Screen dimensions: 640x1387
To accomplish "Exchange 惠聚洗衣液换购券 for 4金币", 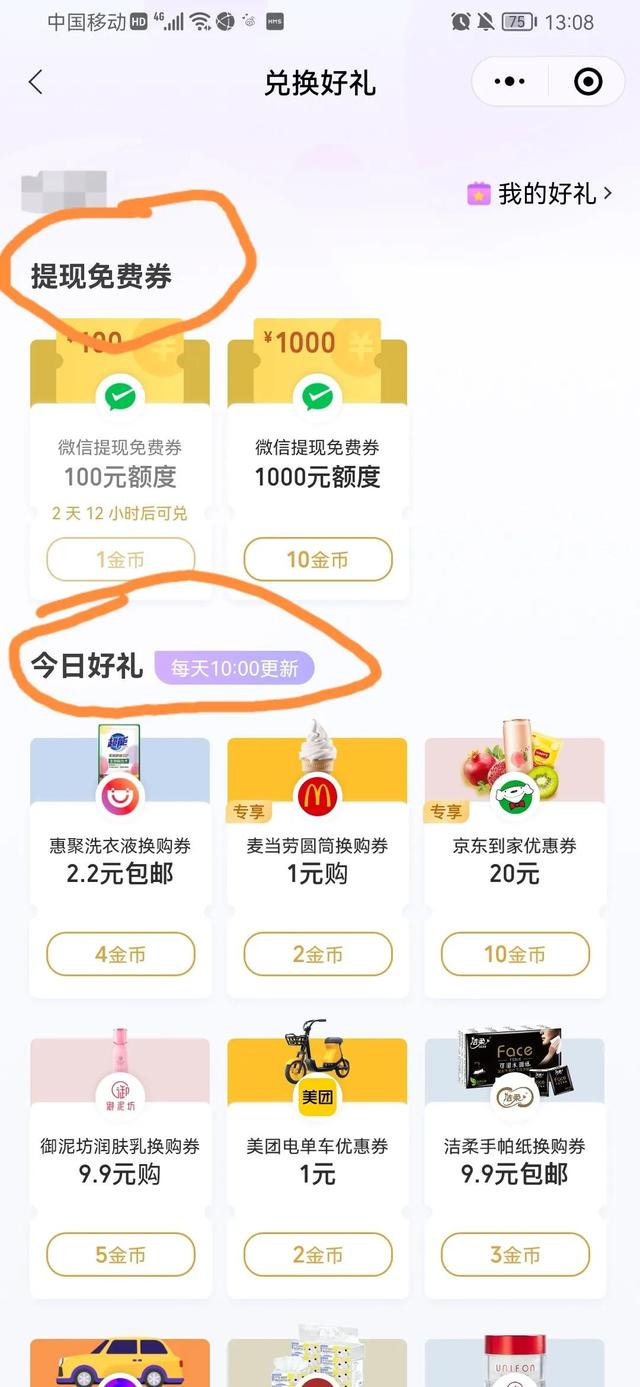I will 120,955.
